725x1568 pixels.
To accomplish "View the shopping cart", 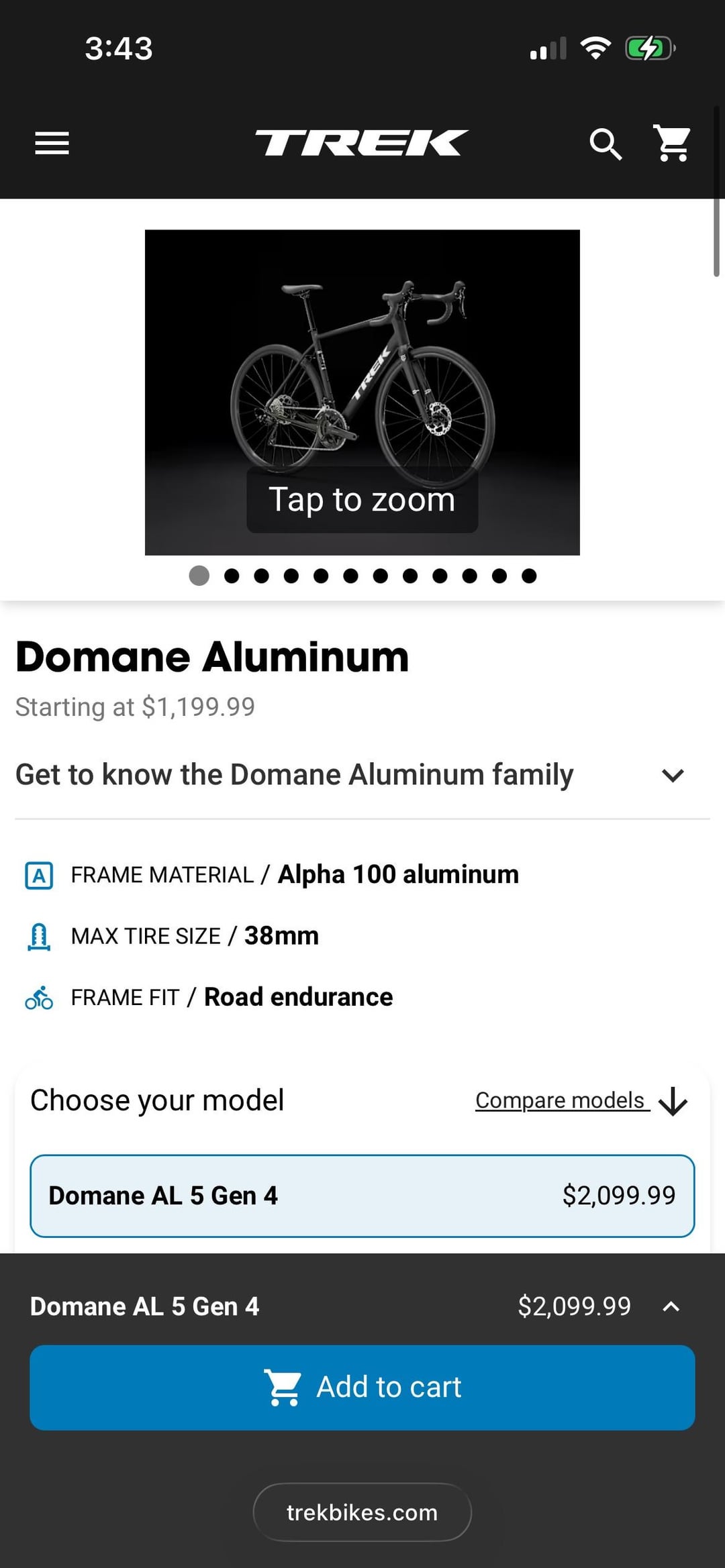I will [673, 143].
